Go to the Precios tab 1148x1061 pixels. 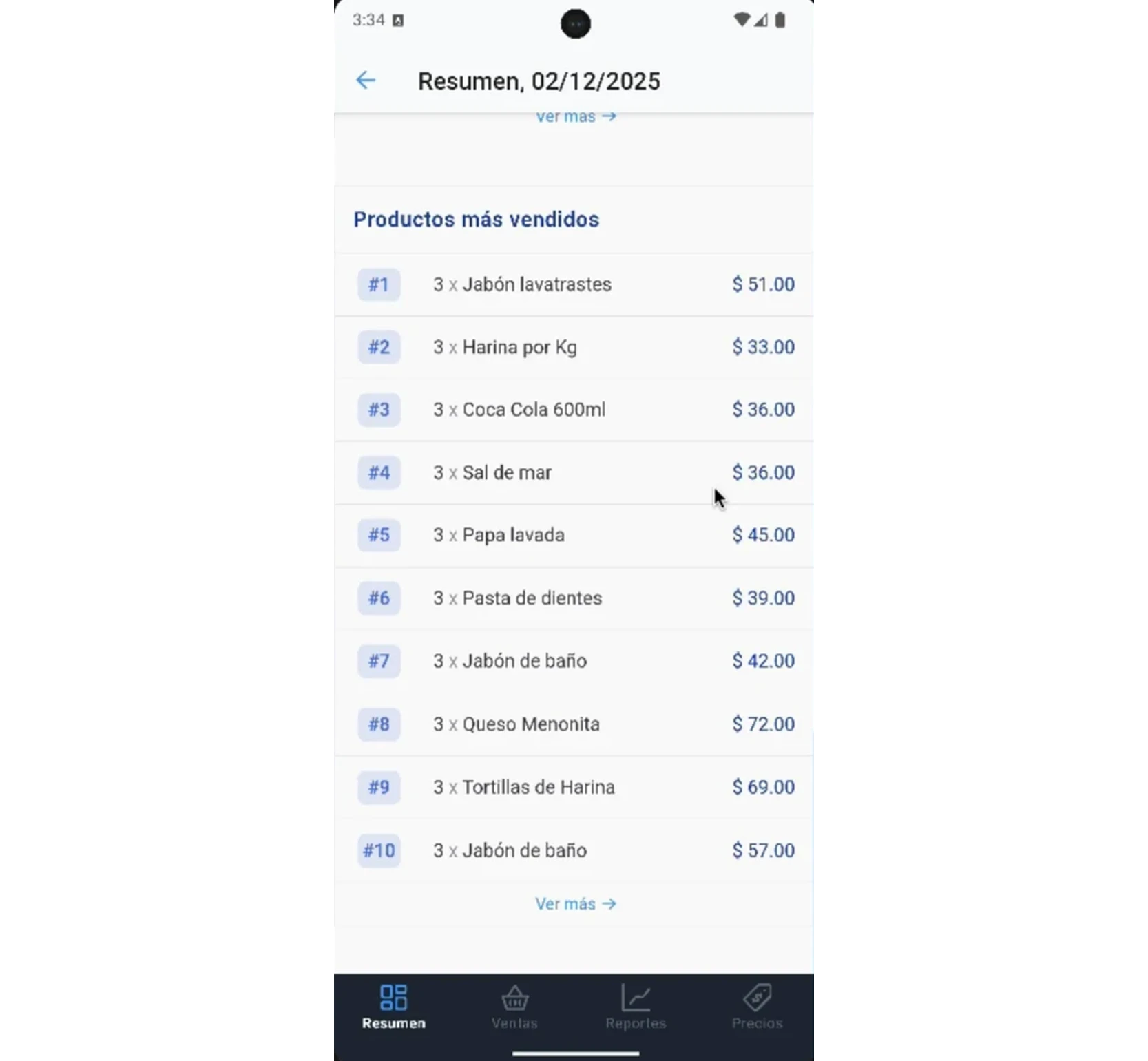click(x=757, y=1007)
